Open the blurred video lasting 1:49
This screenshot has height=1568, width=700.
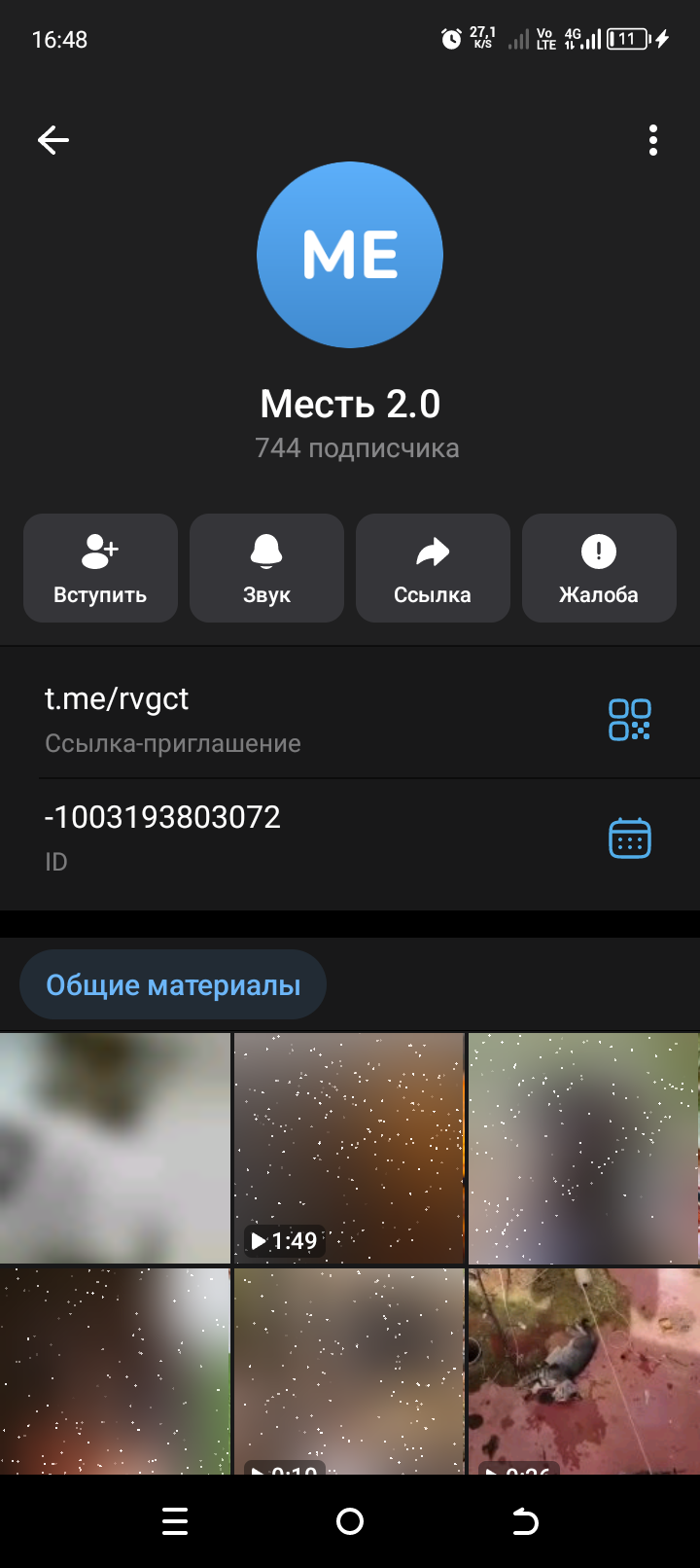click(349, 1148)
